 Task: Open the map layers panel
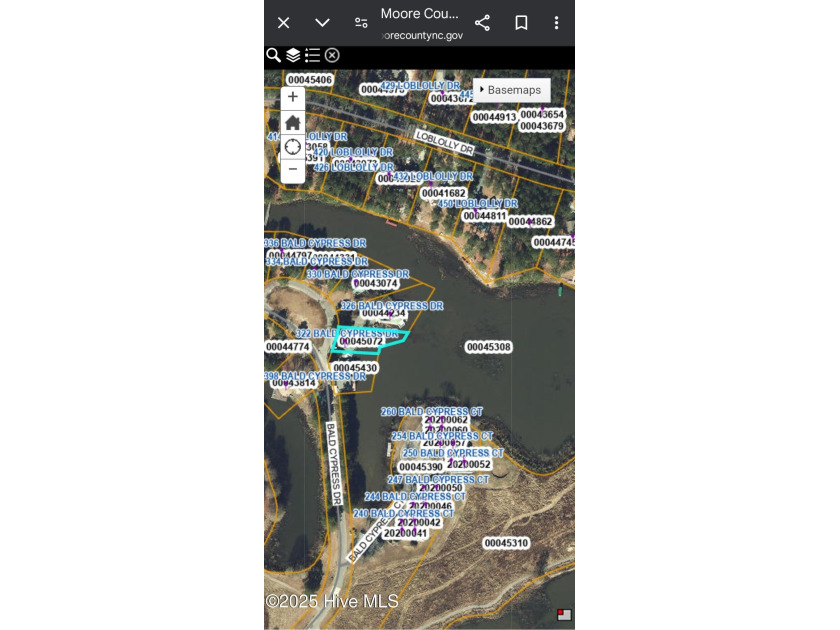tap(293, 55)
